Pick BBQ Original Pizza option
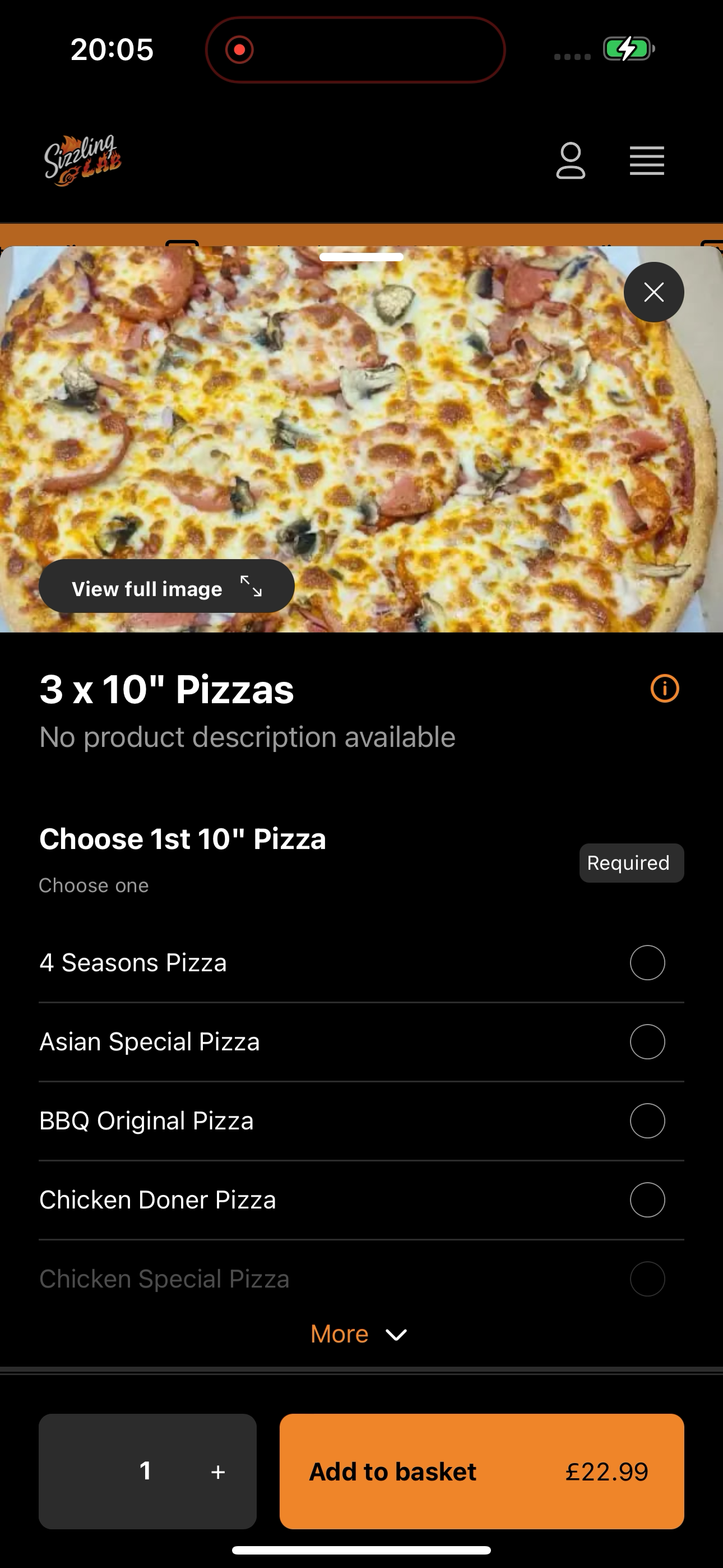 pyautogui.click(x=361, y=1120)
